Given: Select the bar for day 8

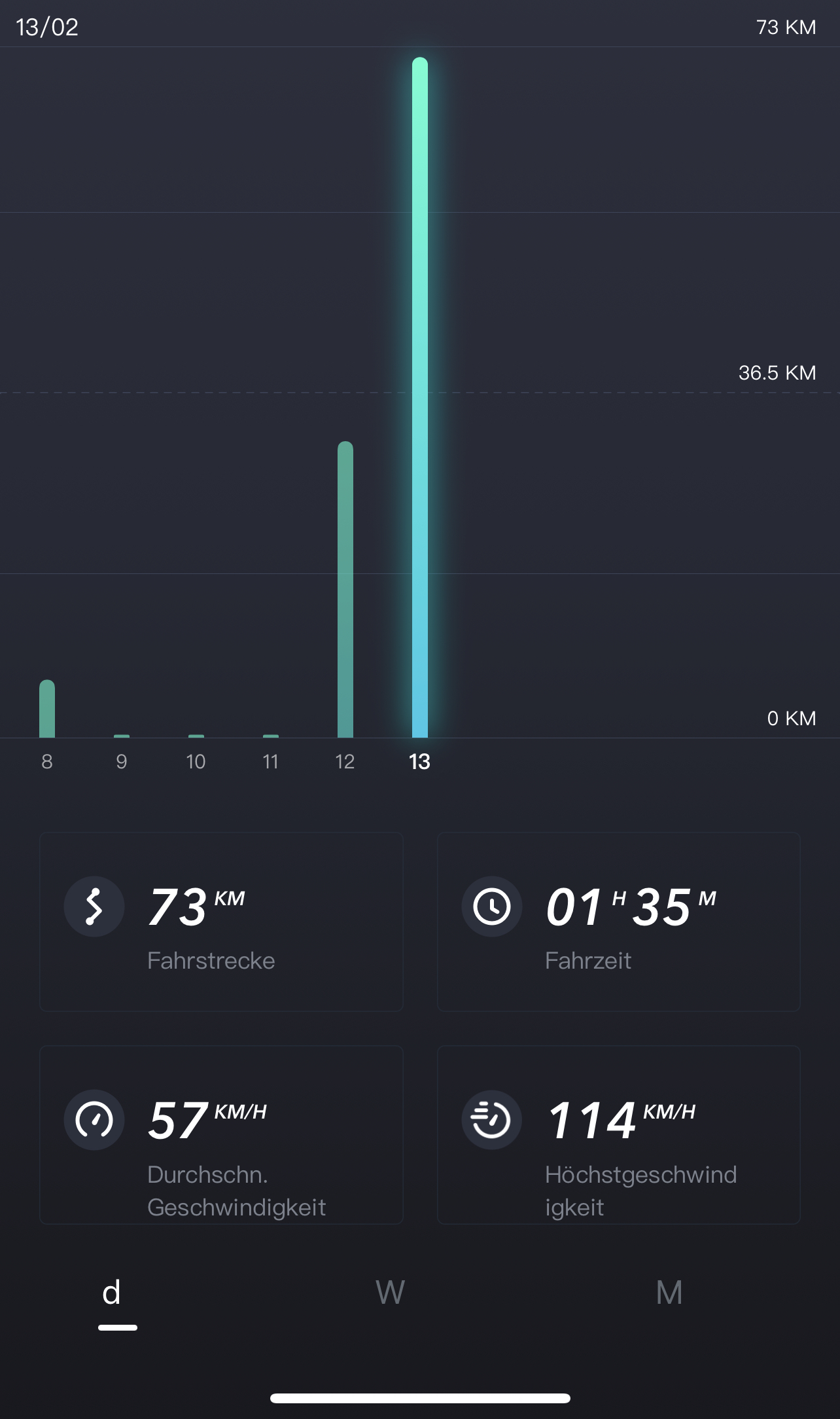Looking at the screenshot, I should point(47,709).
